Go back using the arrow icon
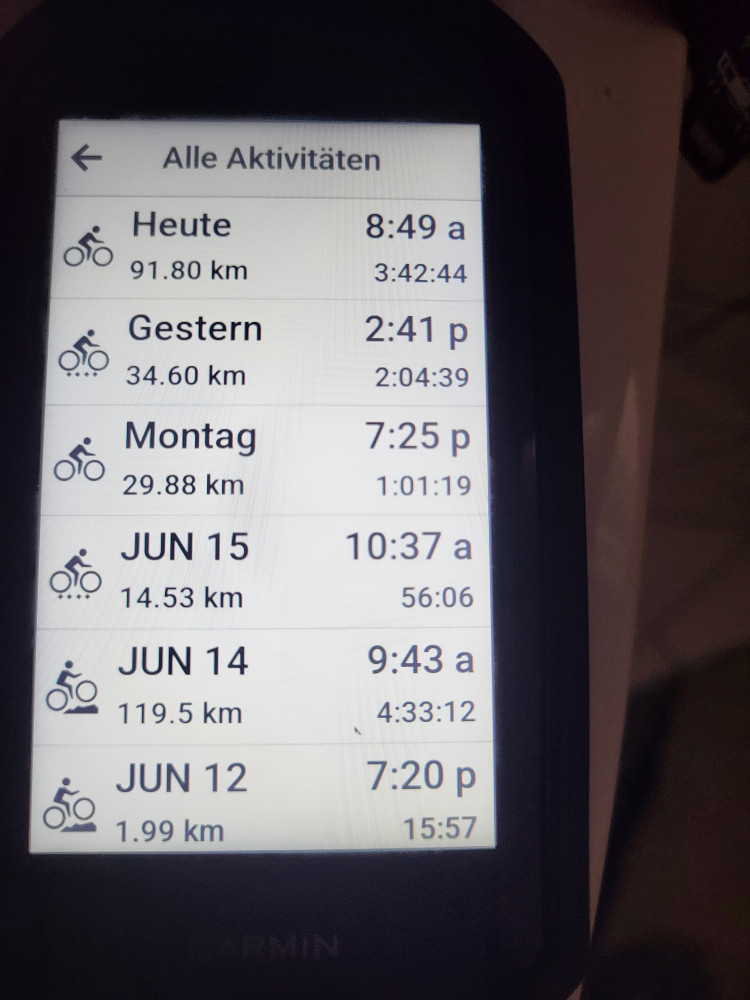 [88, 158]
